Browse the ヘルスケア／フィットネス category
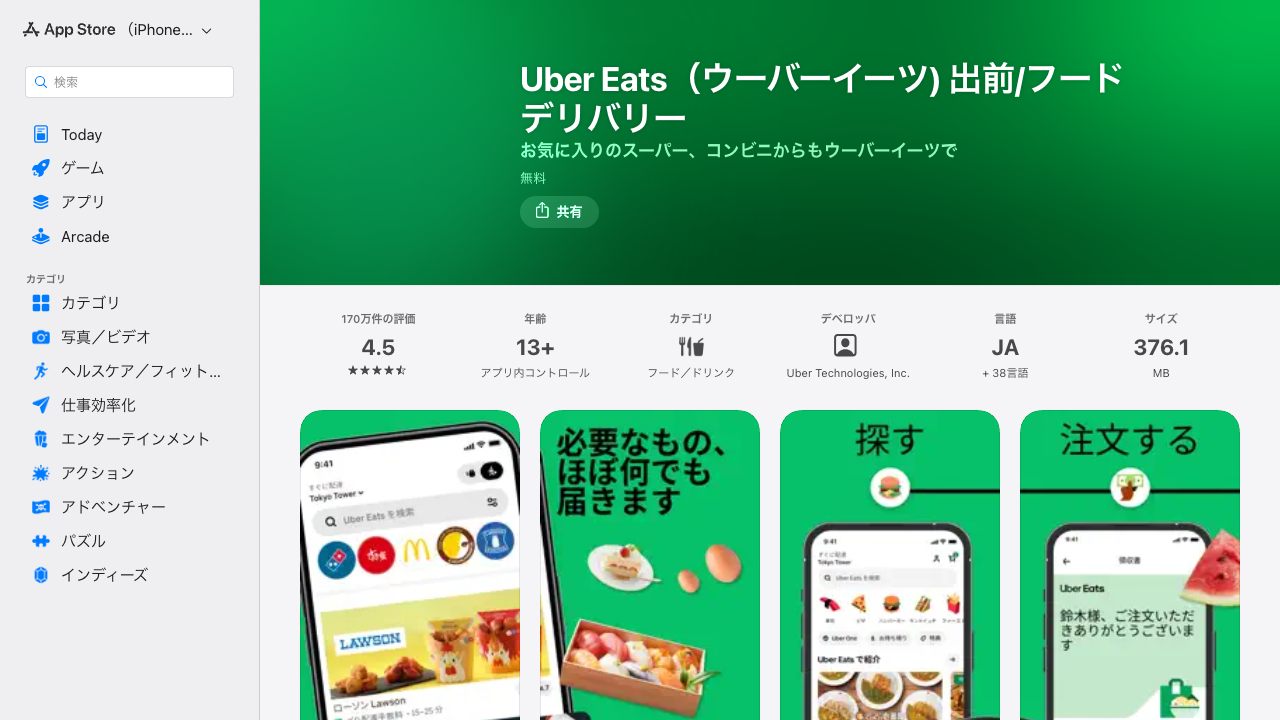1280x720 pixels. pos(140,371)
